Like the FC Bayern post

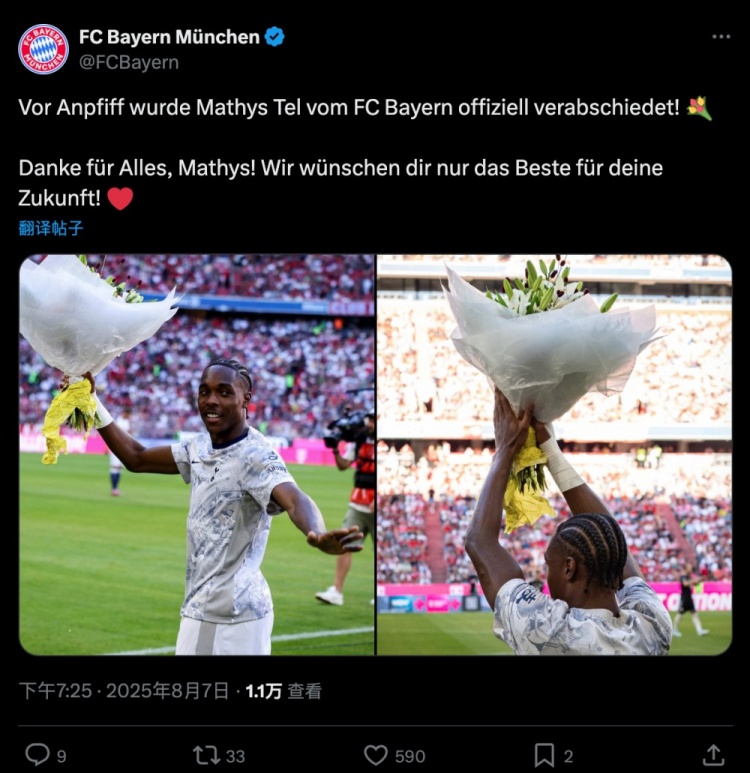tap(376, 754)
